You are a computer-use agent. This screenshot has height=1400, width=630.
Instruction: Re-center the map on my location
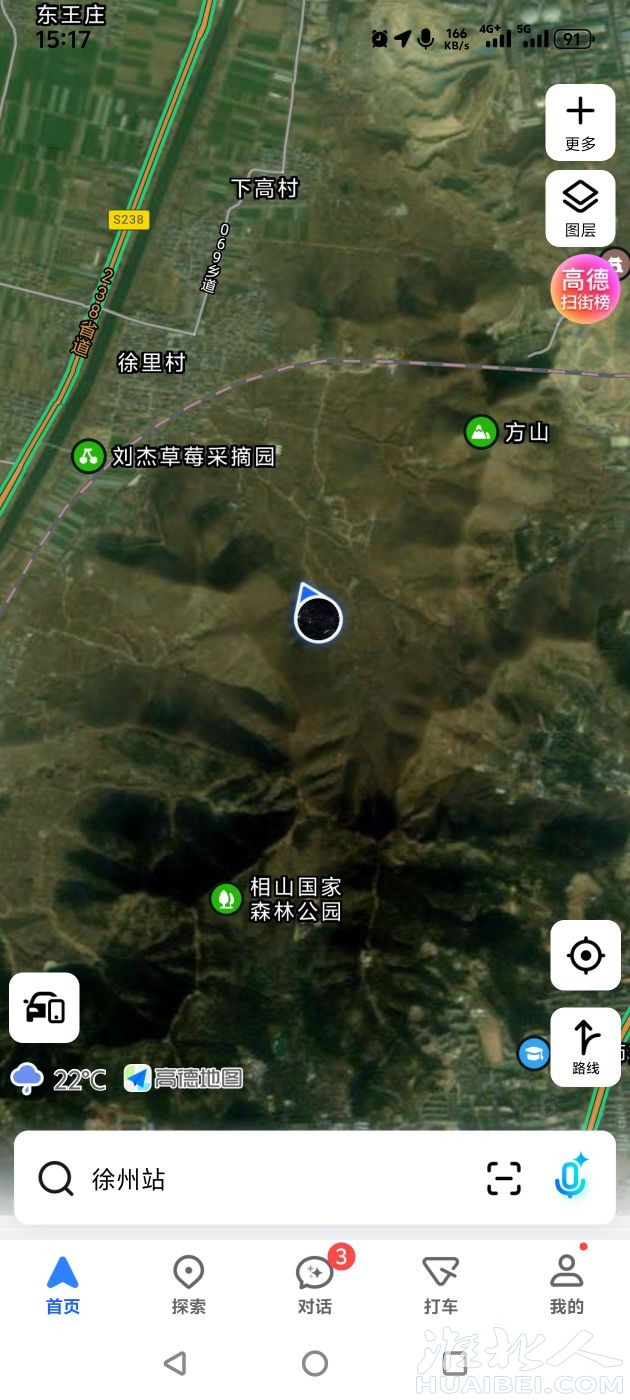pyautogui.click(x=585, y=956)
